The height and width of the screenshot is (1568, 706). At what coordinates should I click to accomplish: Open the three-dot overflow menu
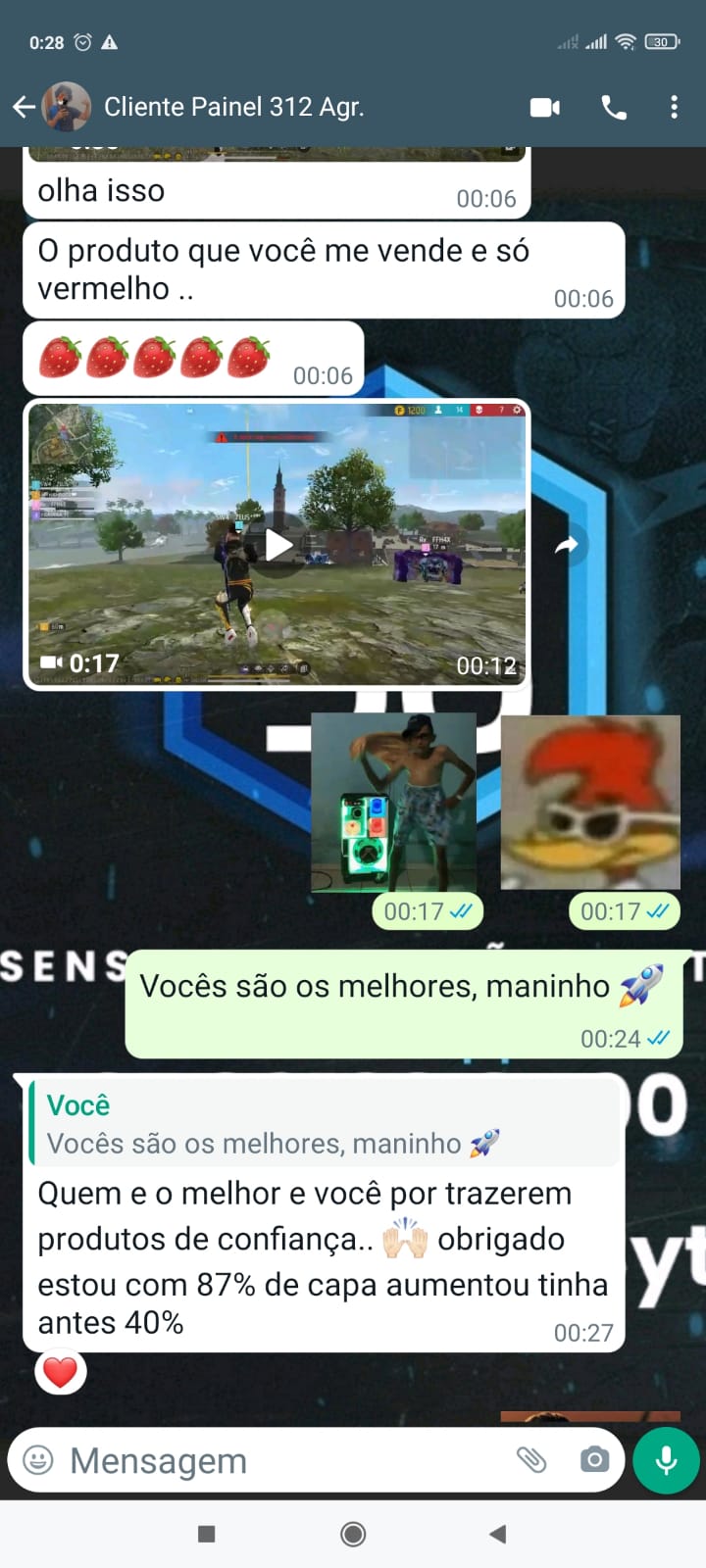[x=674, y=107]
